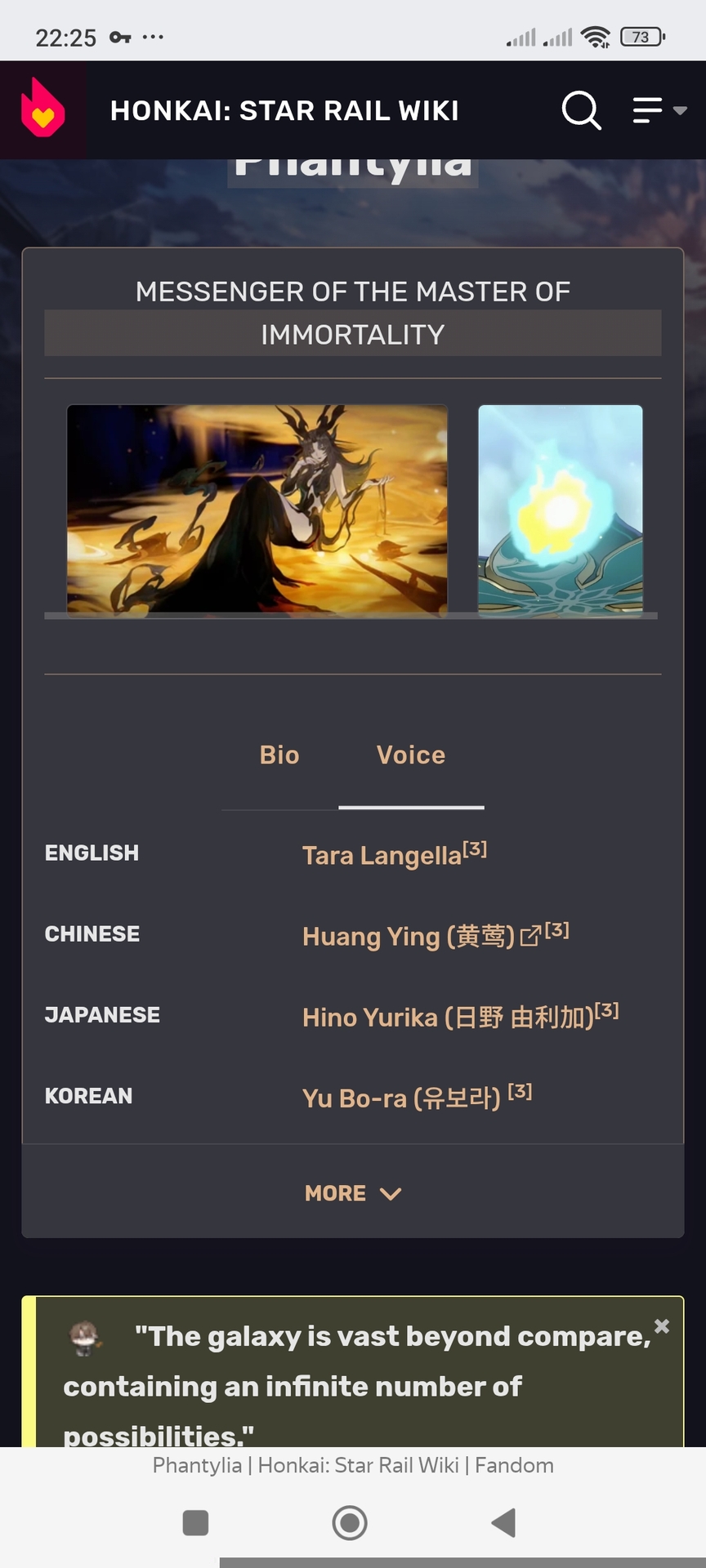Return to the home screen
This screenshot has height=1568, width=706.
tap(350, 1523)
